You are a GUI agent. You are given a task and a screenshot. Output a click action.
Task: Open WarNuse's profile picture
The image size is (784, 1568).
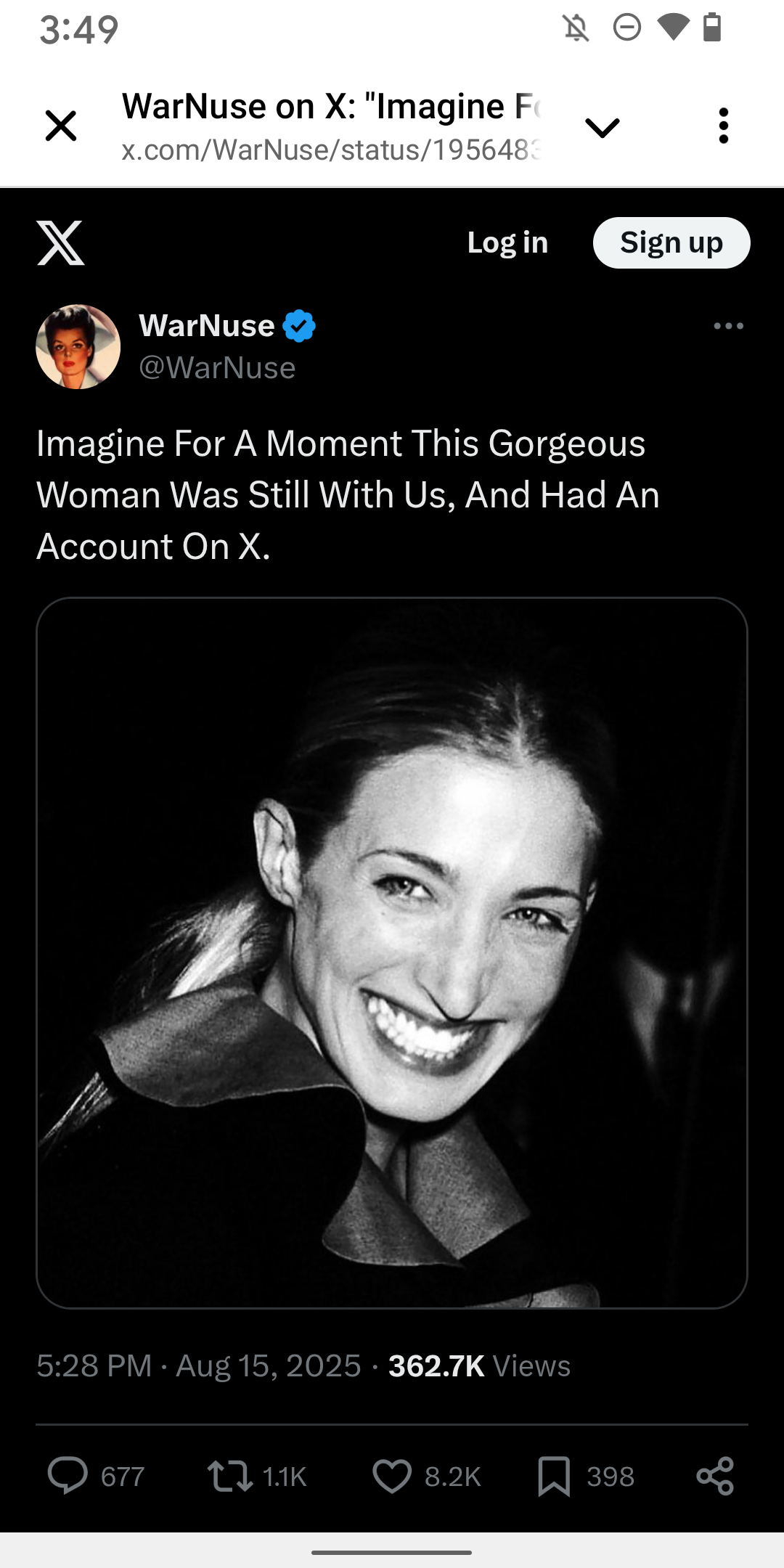point(78,347)
